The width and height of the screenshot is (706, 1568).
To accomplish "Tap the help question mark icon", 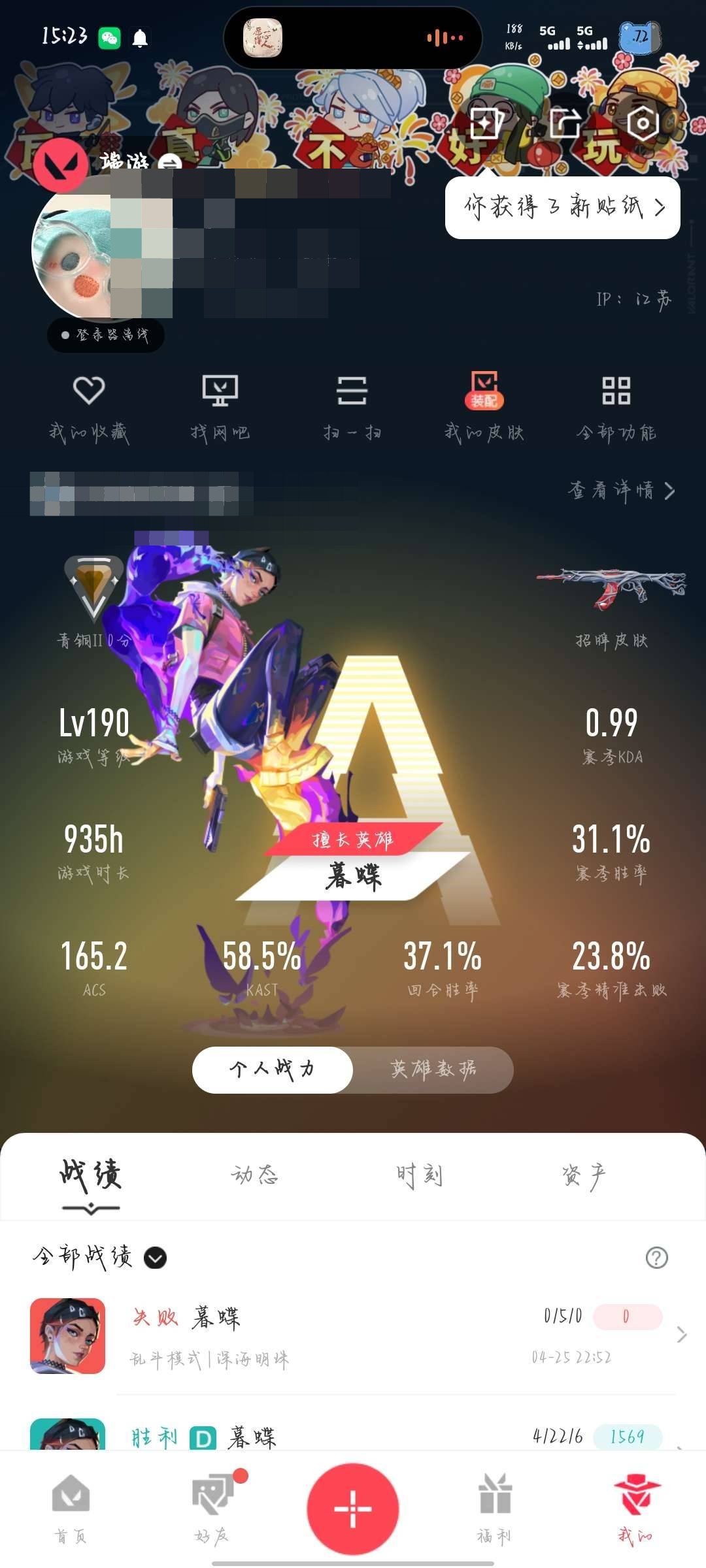I will 656,1257.
